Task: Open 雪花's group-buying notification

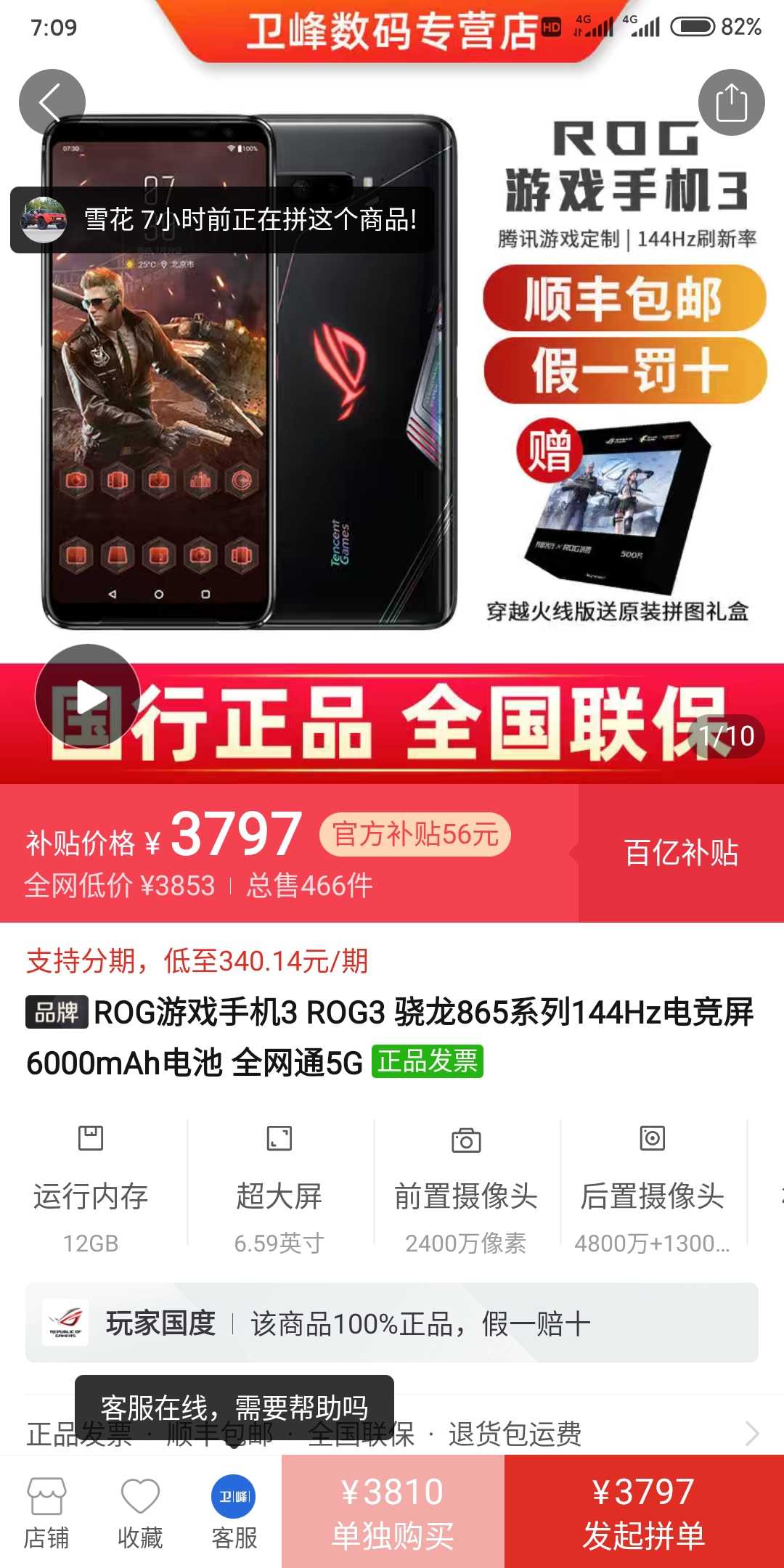Action: [x=222, y=220]
